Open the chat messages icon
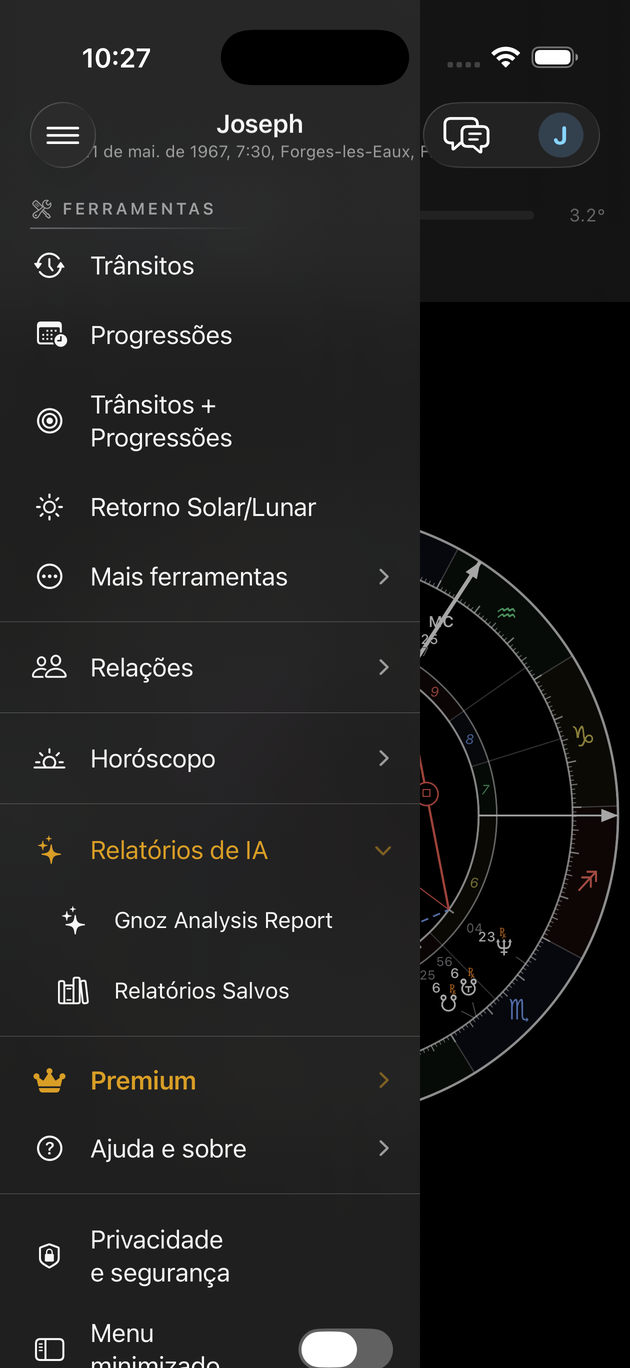The height and width of the screenshot is (1368, 630). tap(466, 135)
